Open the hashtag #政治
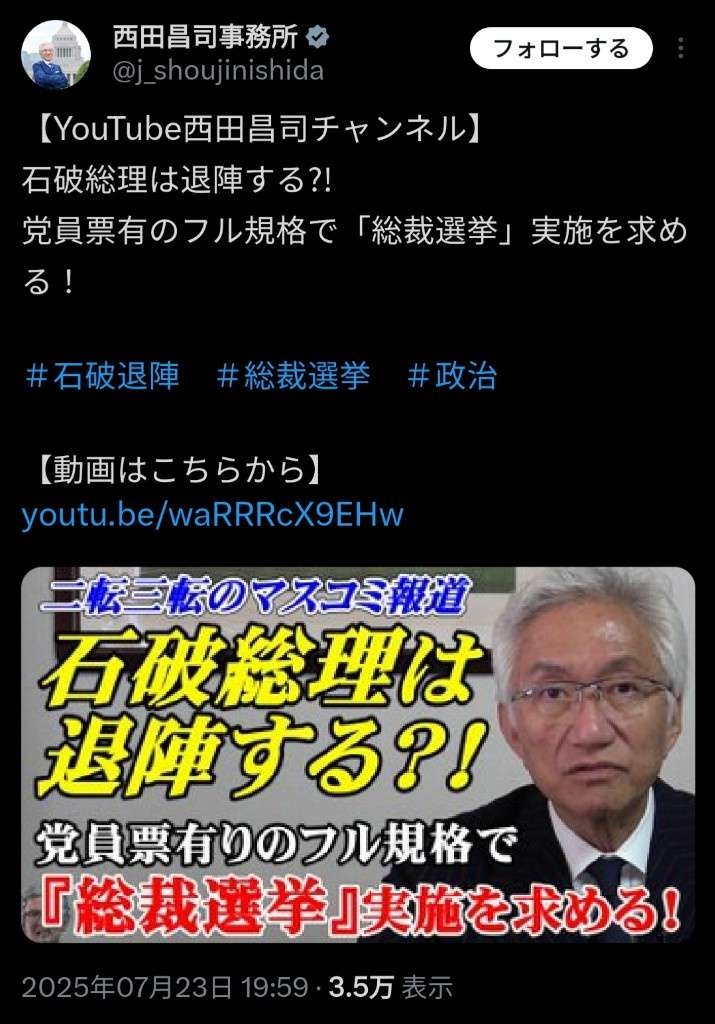The width and height of the screenshot is (715, 1024). point(452,376)
